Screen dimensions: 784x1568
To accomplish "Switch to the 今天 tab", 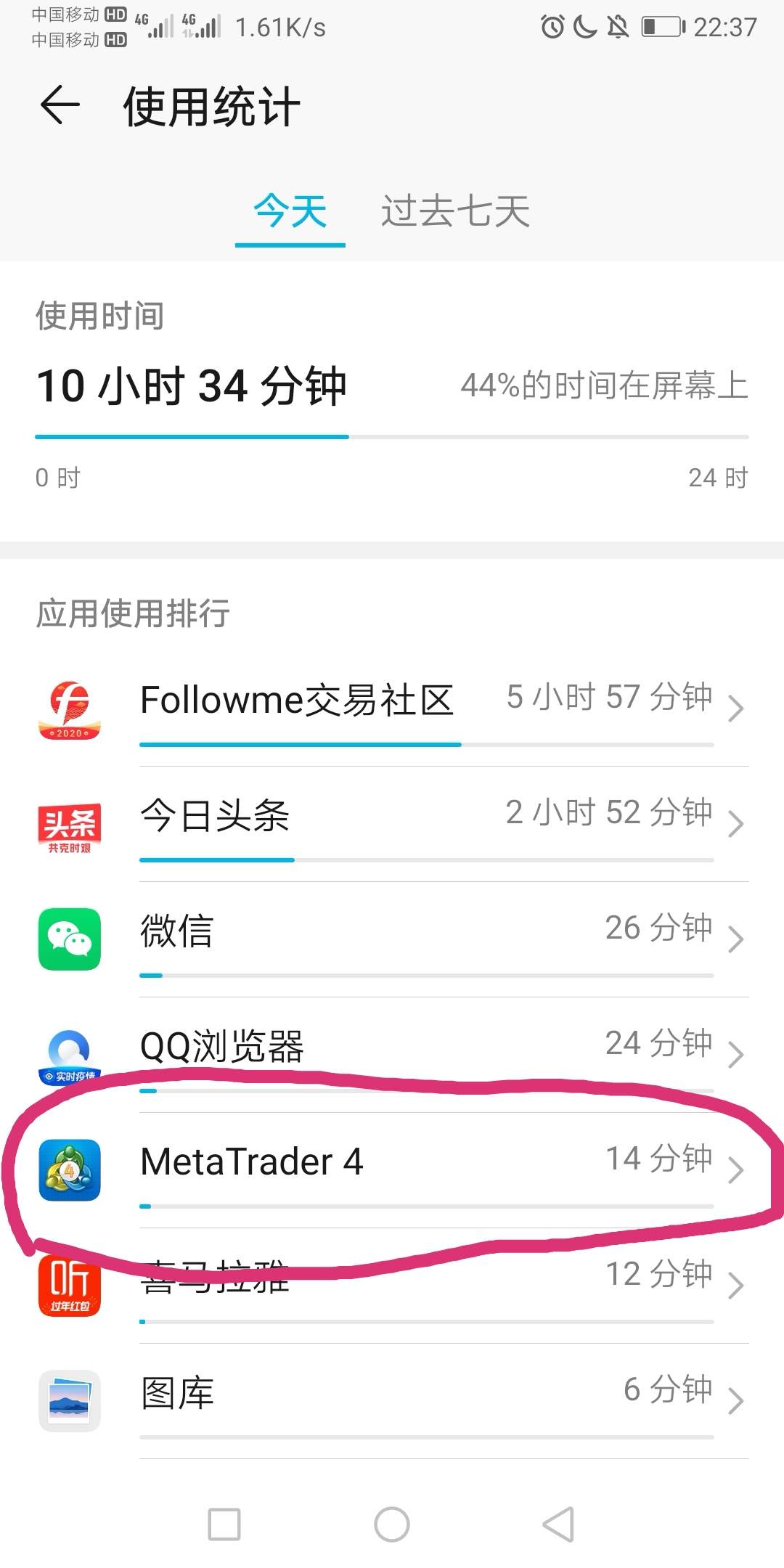I will pos(290,211).
